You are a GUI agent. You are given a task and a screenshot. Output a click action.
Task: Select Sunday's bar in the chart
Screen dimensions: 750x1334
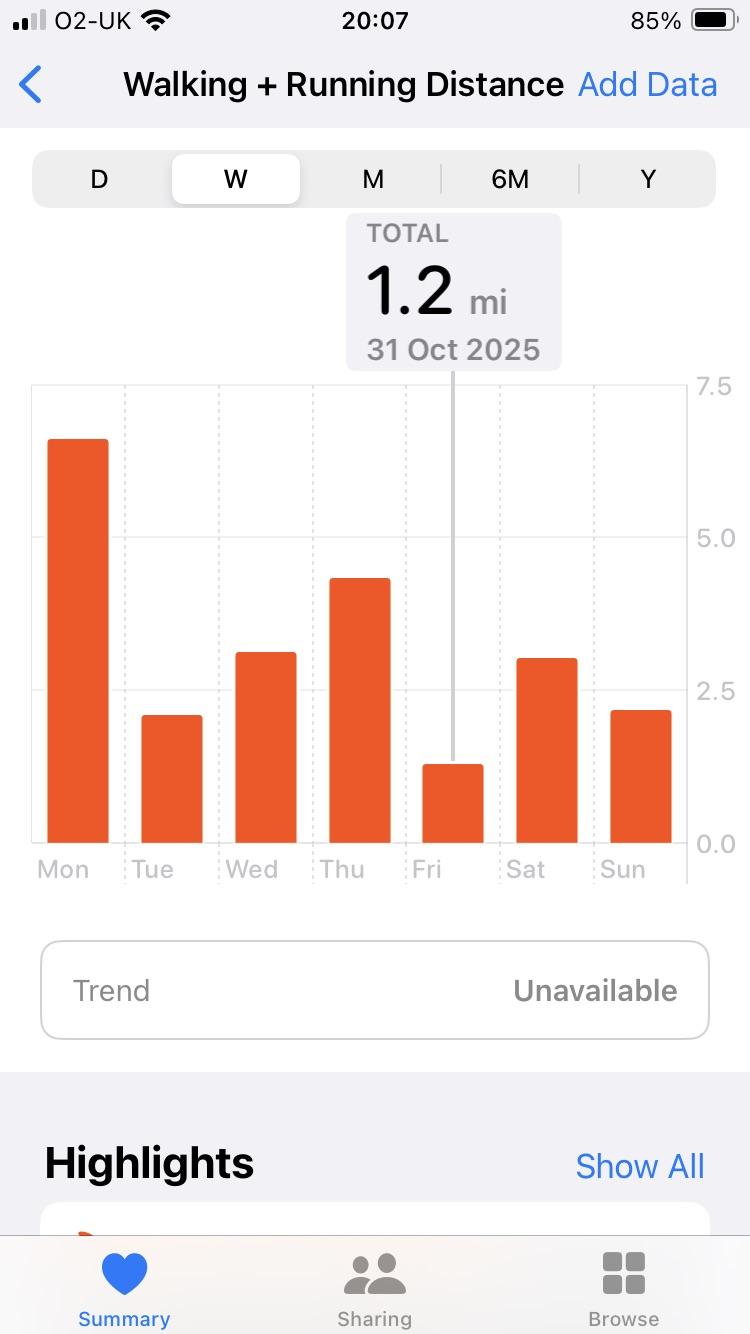tap(641, 776)
